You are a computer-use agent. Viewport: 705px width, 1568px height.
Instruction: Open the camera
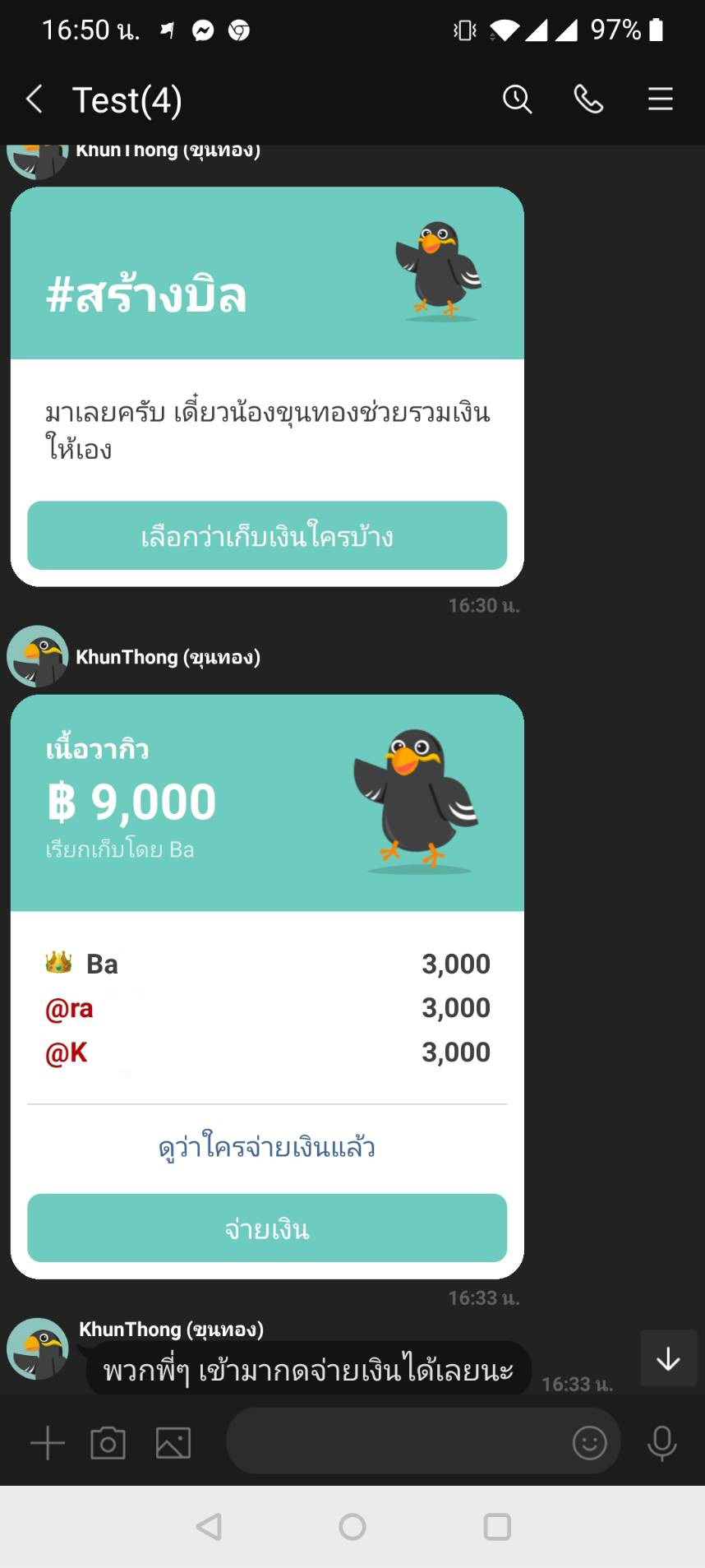(108, 1443)
